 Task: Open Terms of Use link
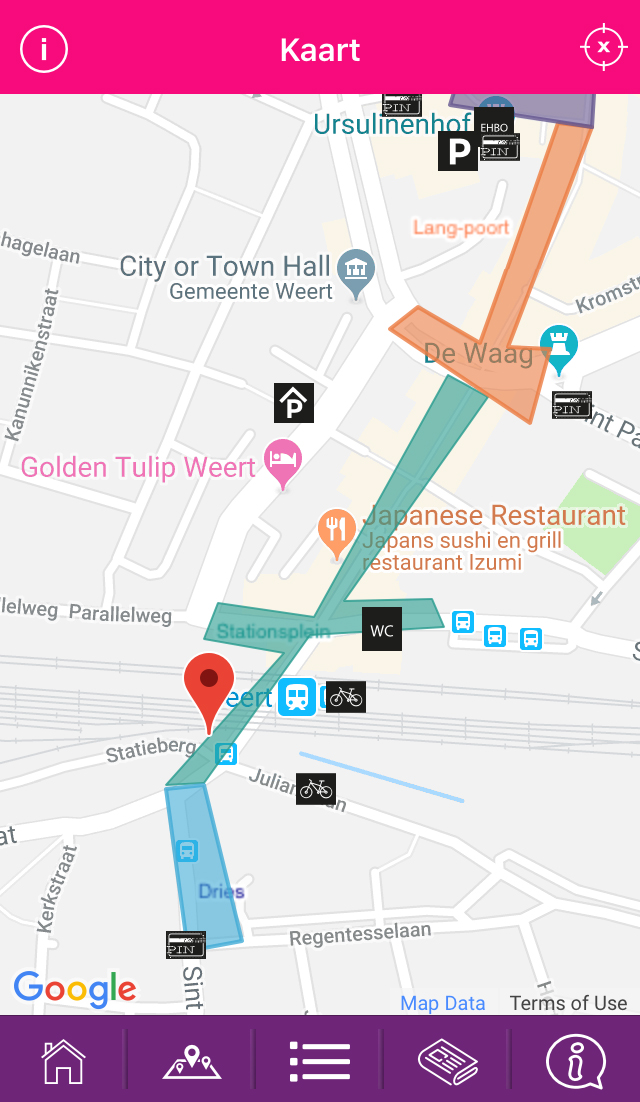568,1003
